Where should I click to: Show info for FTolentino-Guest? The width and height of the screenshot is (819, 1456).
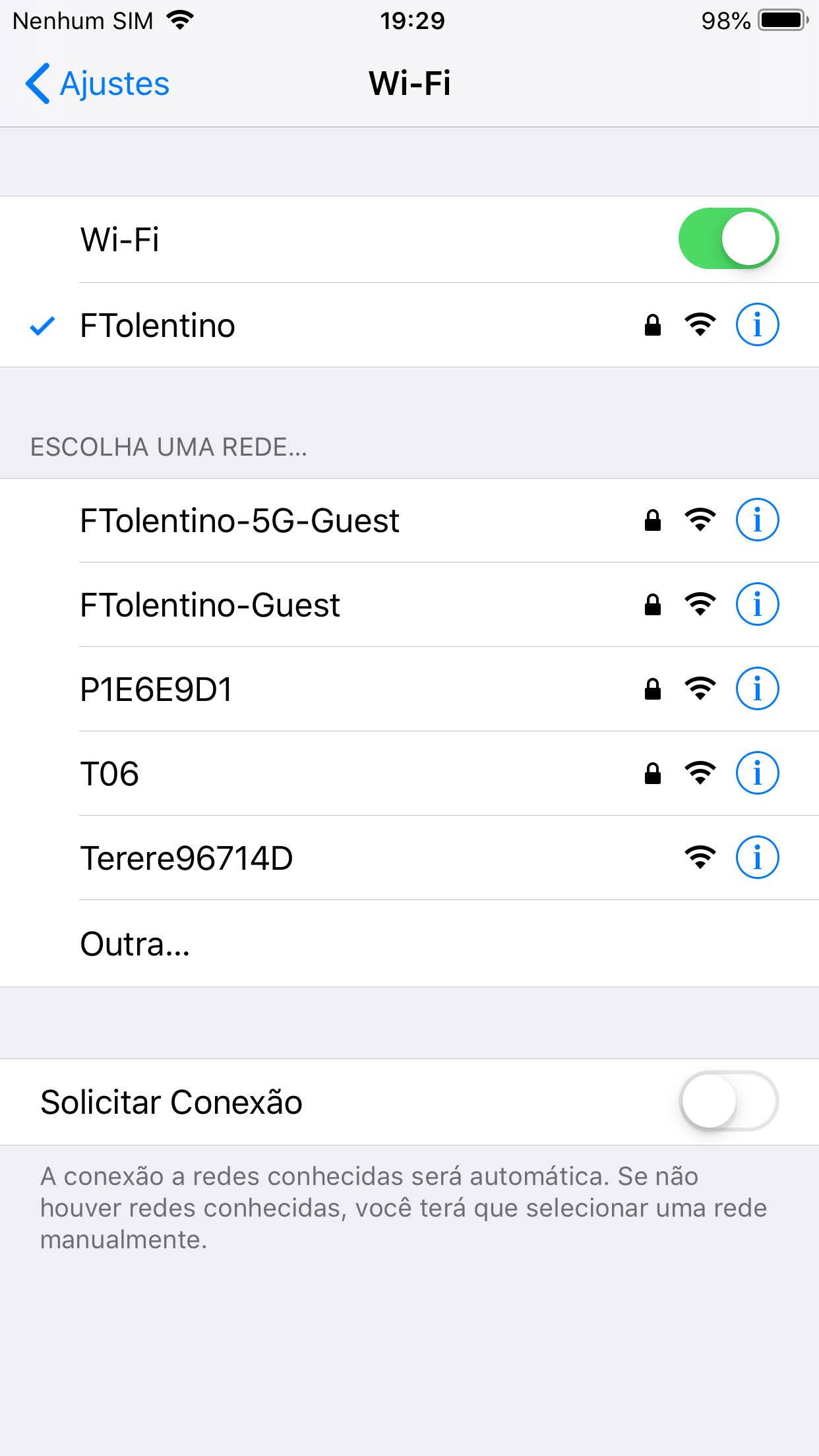757,605
